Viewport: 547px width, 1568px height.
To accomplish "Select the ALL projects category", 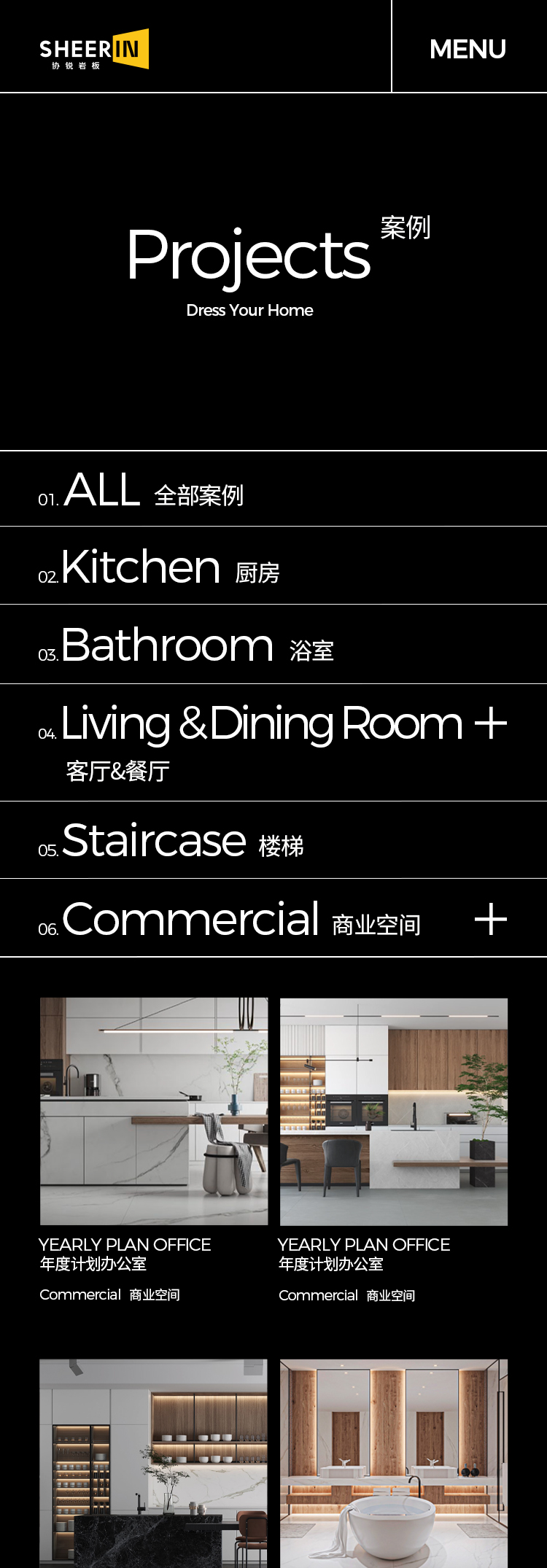I will click(141, 490).
